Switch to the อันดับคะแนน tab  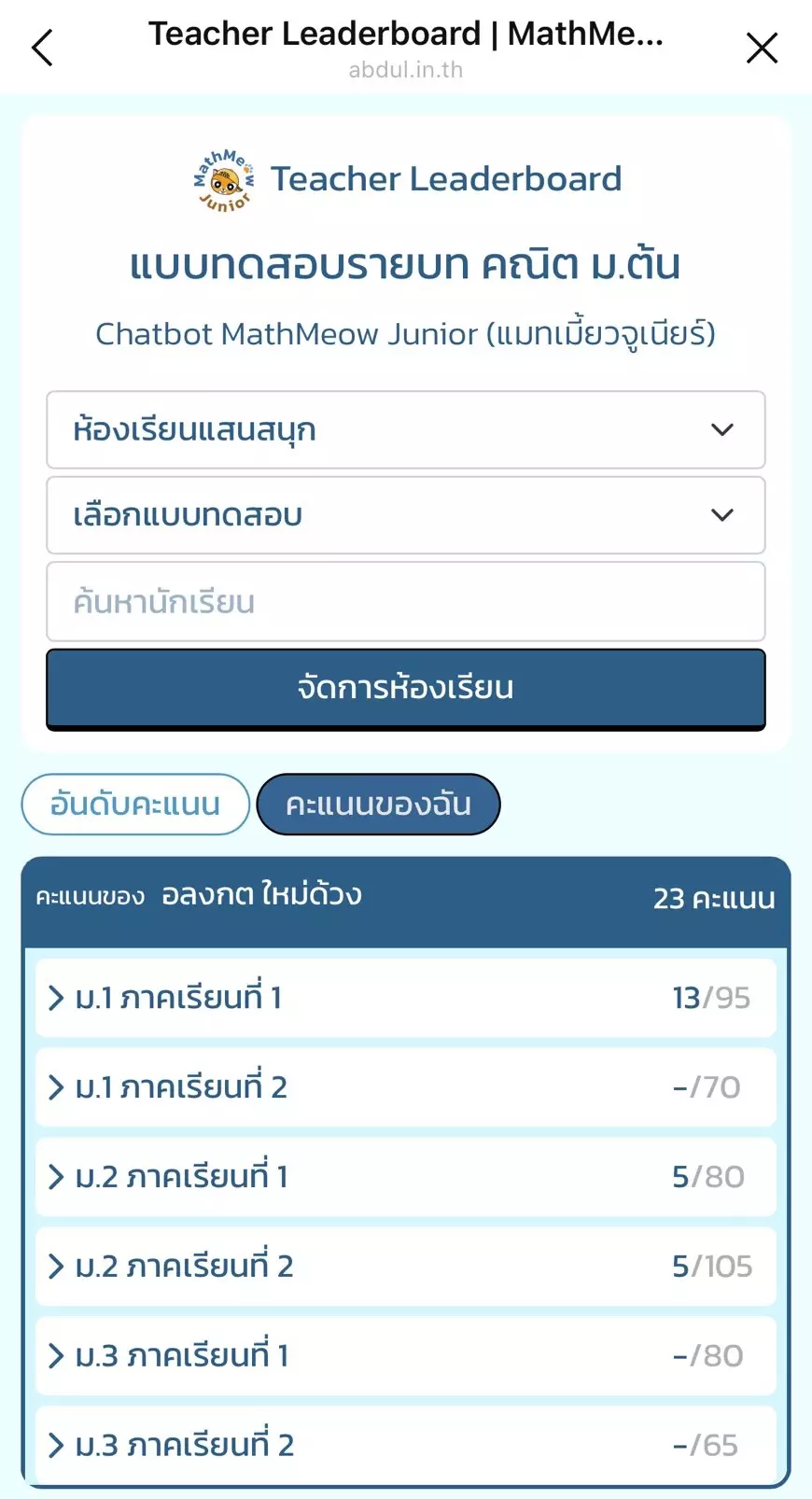pyautogui.click(x=135, y=804)
